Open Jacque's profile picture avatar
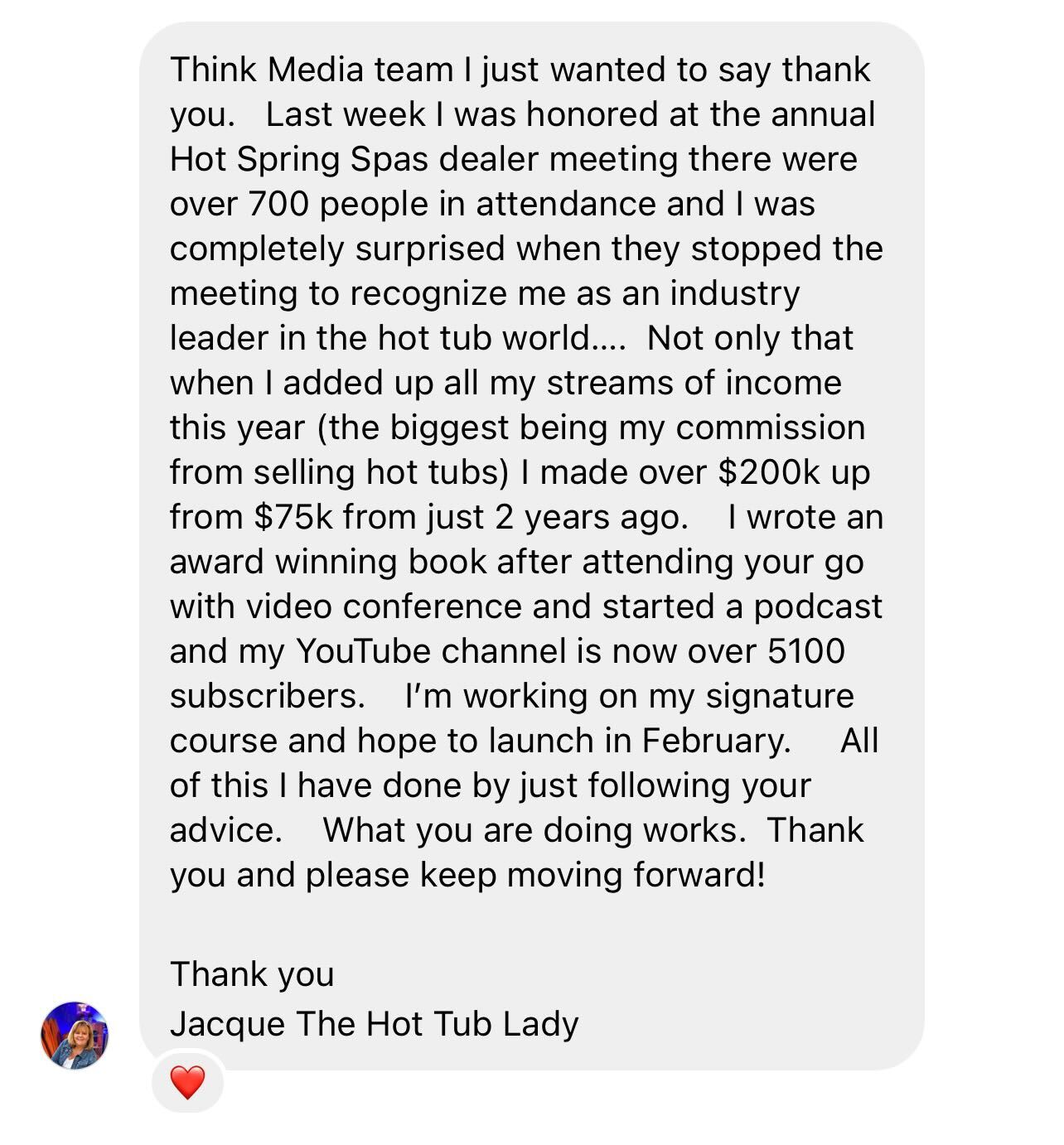 (x=75, y=1035)
